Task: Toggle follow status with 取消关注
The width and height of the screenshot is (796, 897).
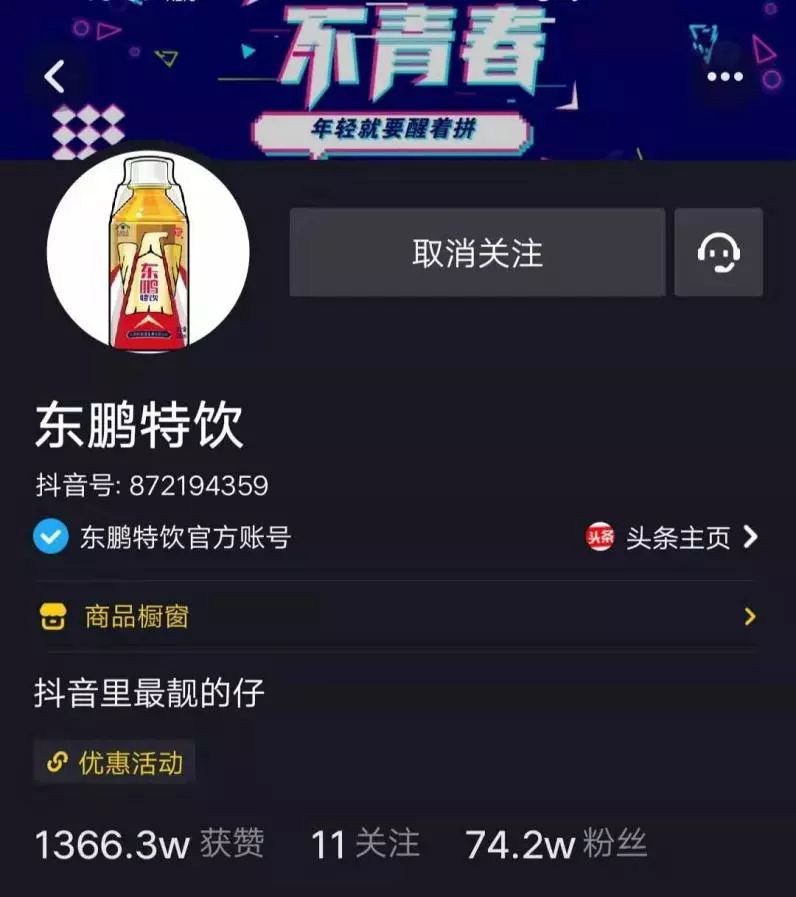Action: point(475,253)
